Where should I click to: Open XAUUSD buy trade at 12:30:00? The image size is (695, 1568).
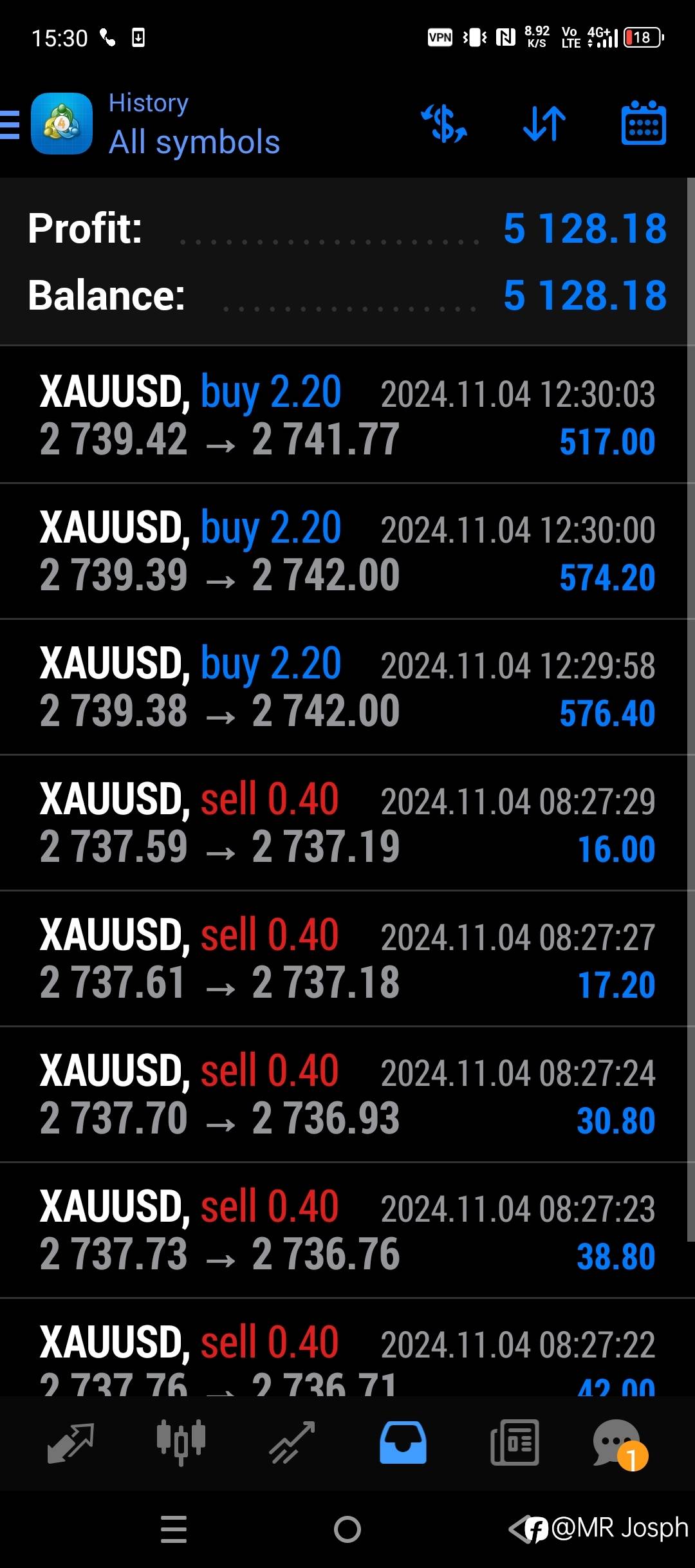point(347,552)
